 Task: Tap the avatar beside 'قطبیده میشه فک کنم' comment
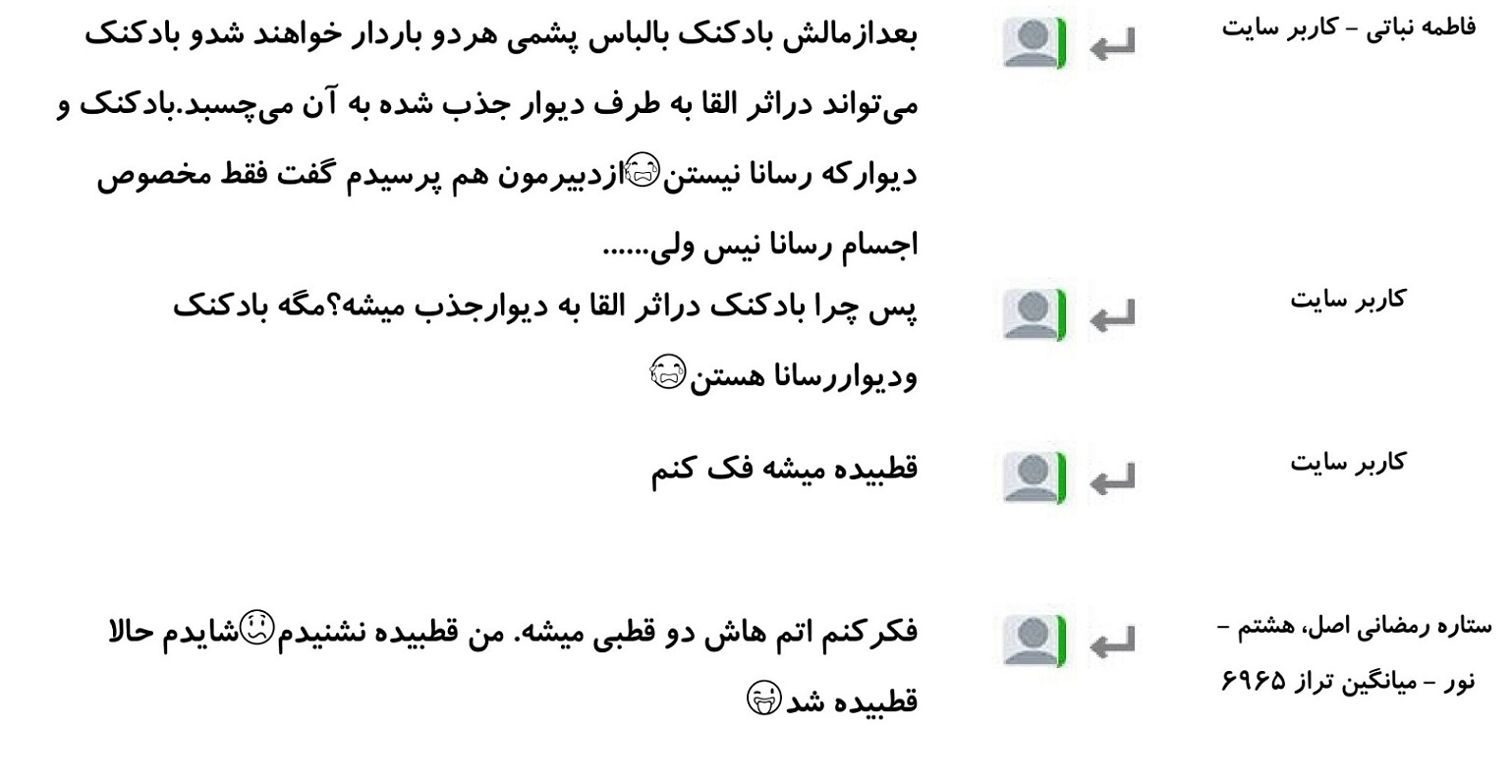pos(1033,477)
